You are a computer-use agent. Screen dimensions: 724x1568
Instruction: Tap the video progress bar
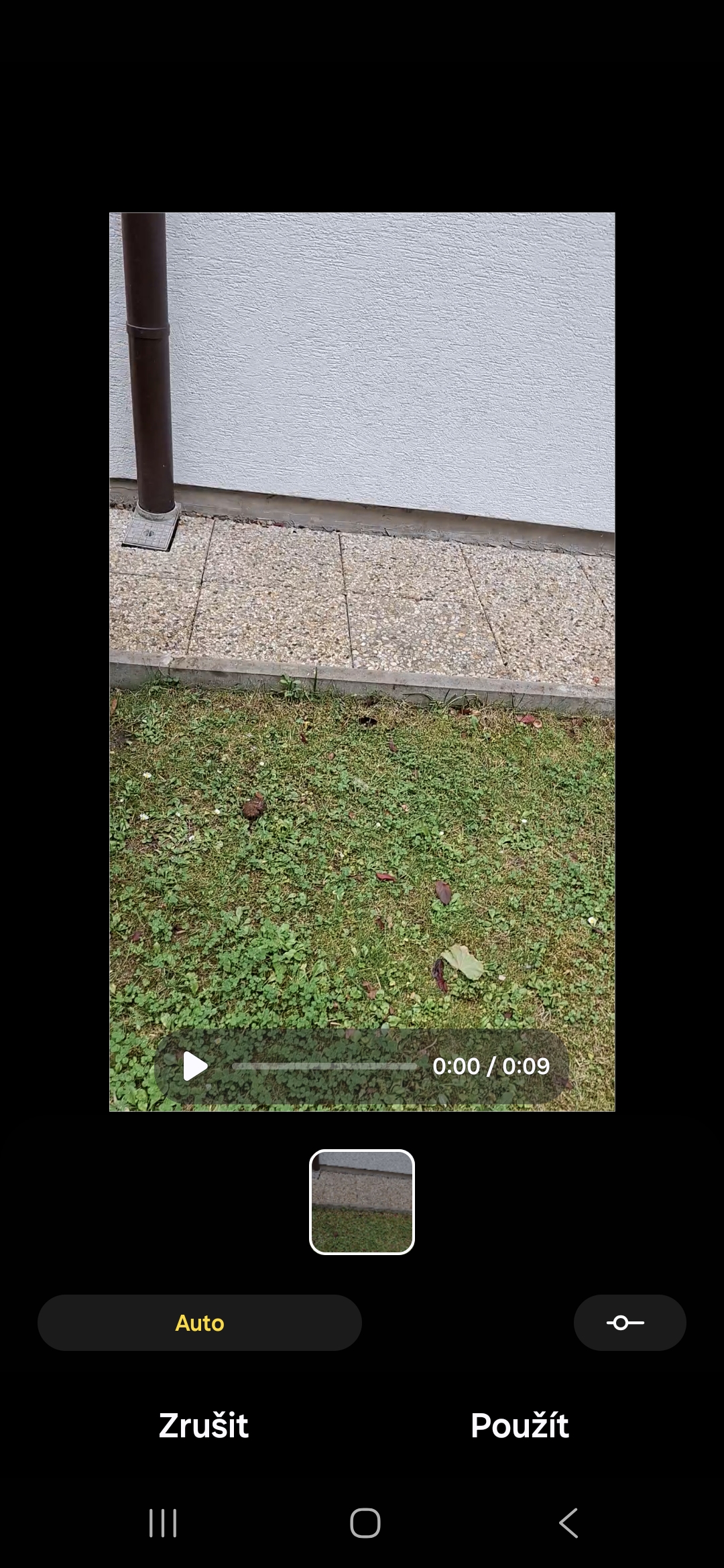[324, 1066]
